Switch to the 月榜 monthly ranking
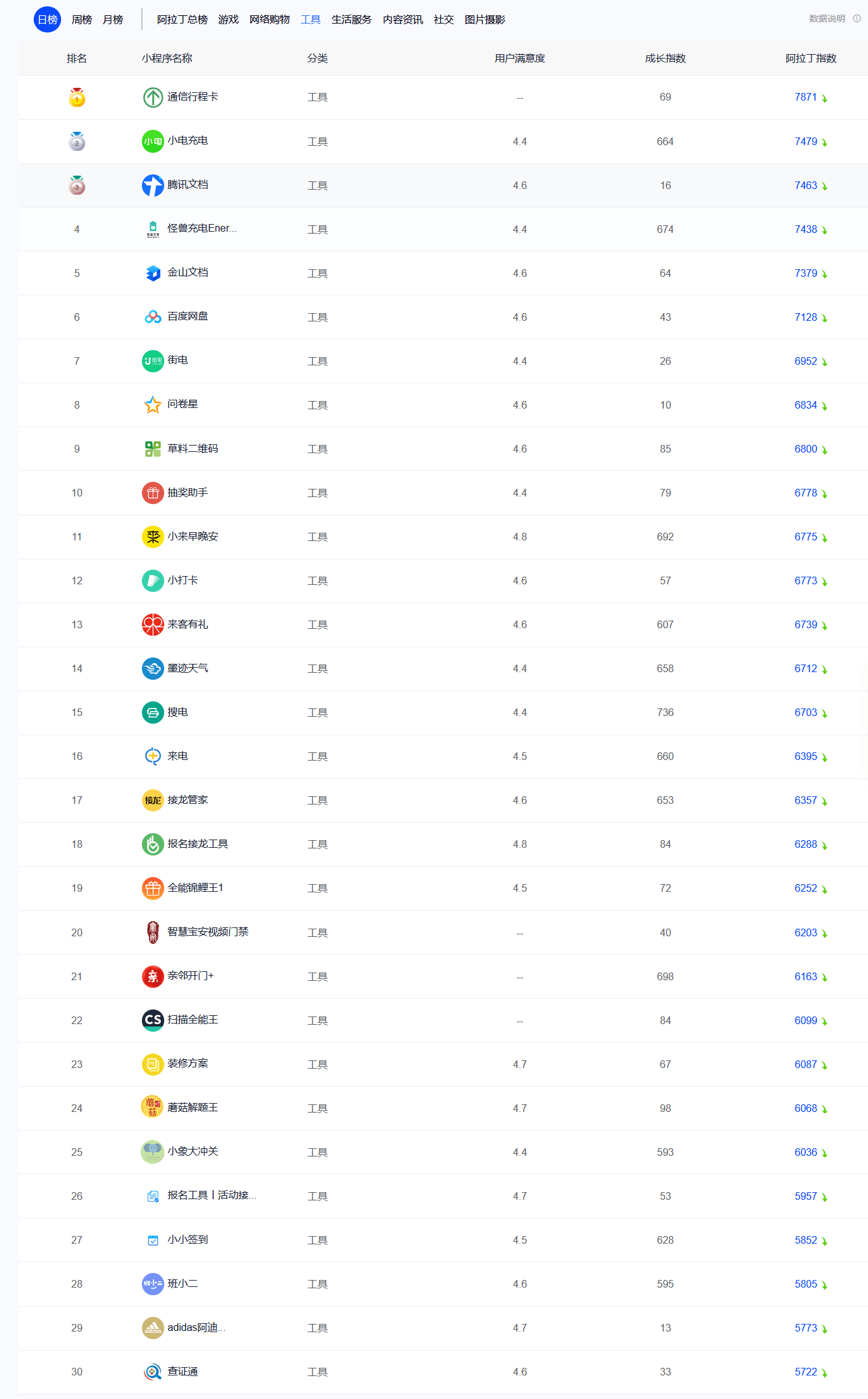The image size is (868, 1399). tap(113, 20)
